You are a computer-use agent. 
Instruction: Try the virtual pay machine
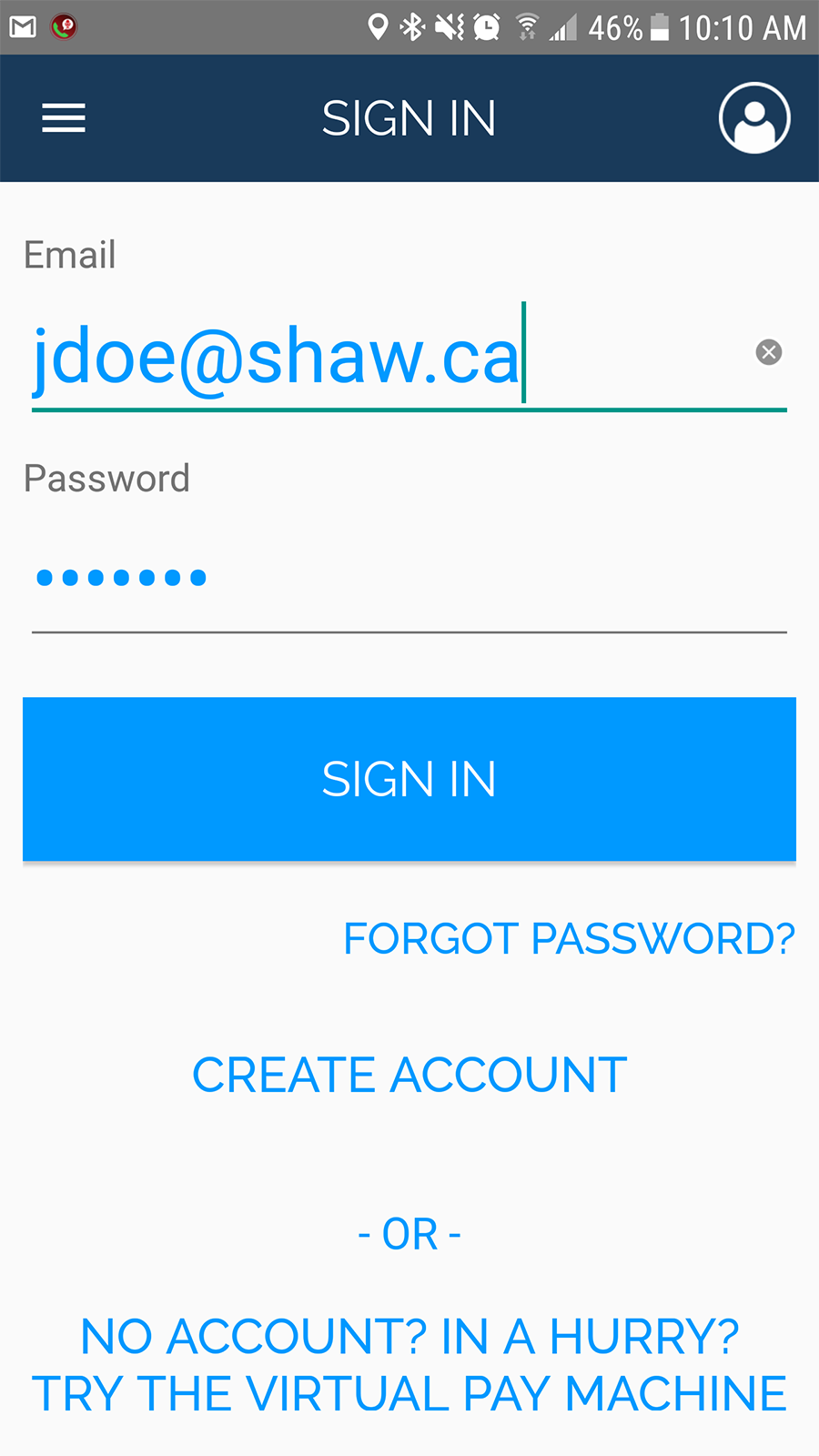pos(409,1365)
